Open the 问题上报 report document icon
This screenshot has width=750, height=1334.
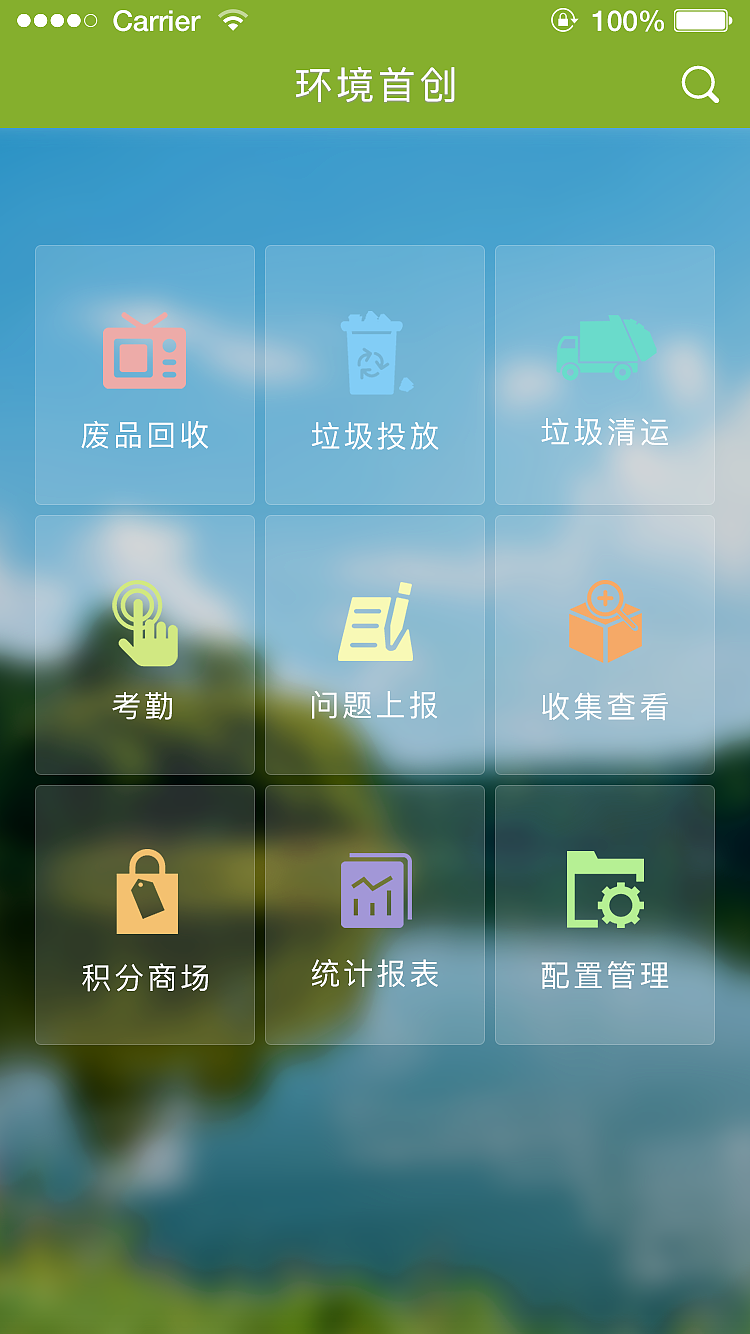click(x=374, y=620)
